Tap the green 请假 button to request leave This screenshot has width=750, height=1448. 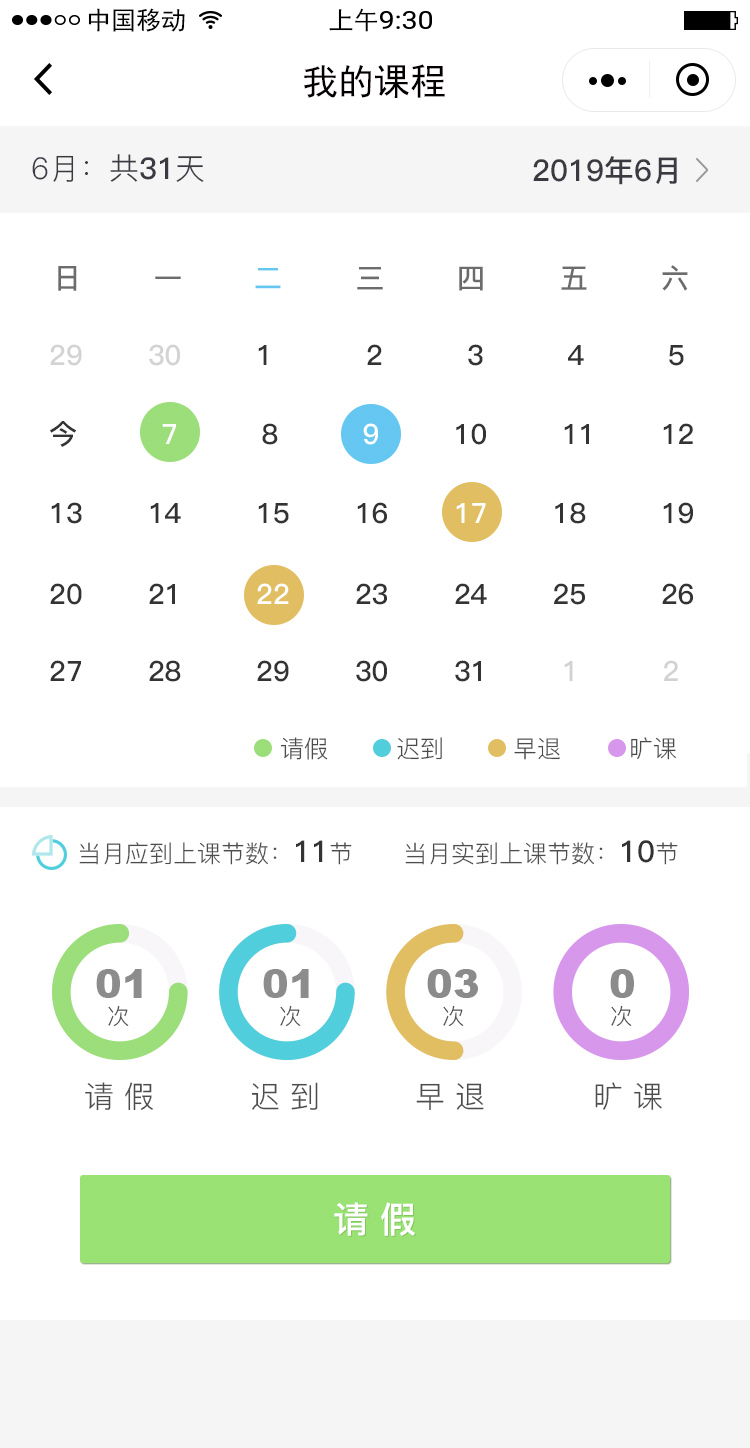375,1220
